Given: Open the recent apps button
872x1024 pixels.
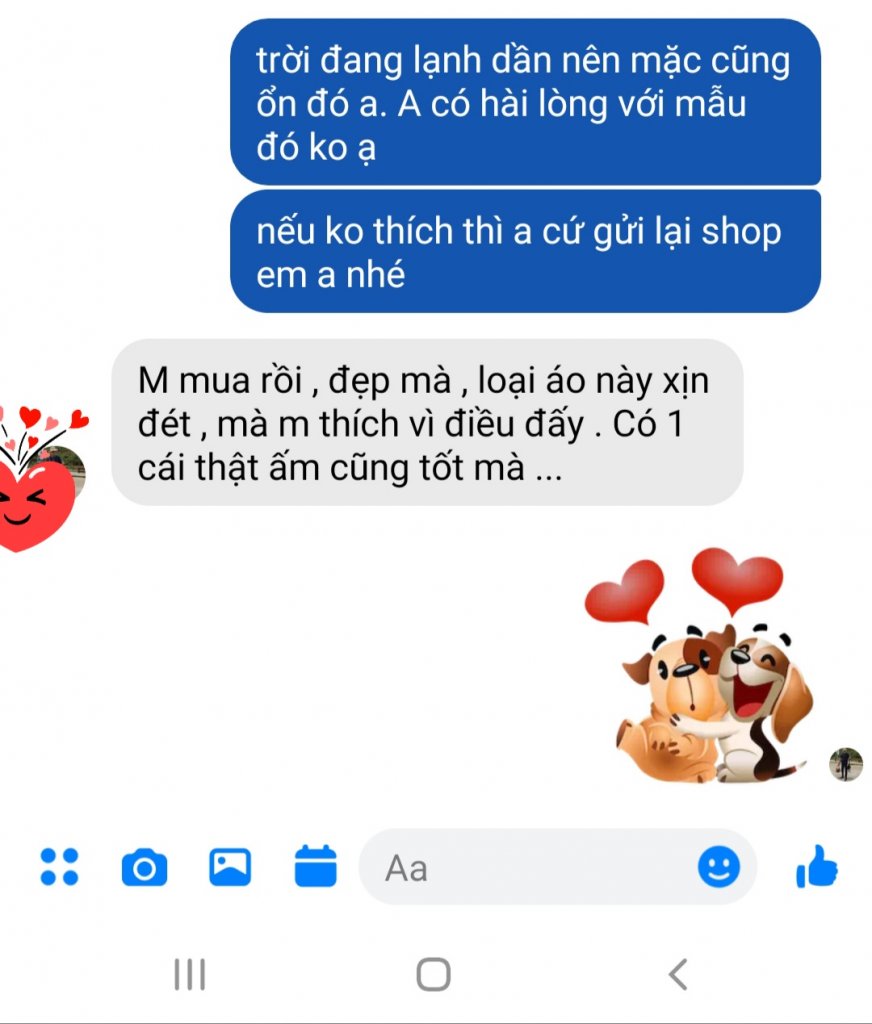Looking at the screenshot, I should click(190, 973).
